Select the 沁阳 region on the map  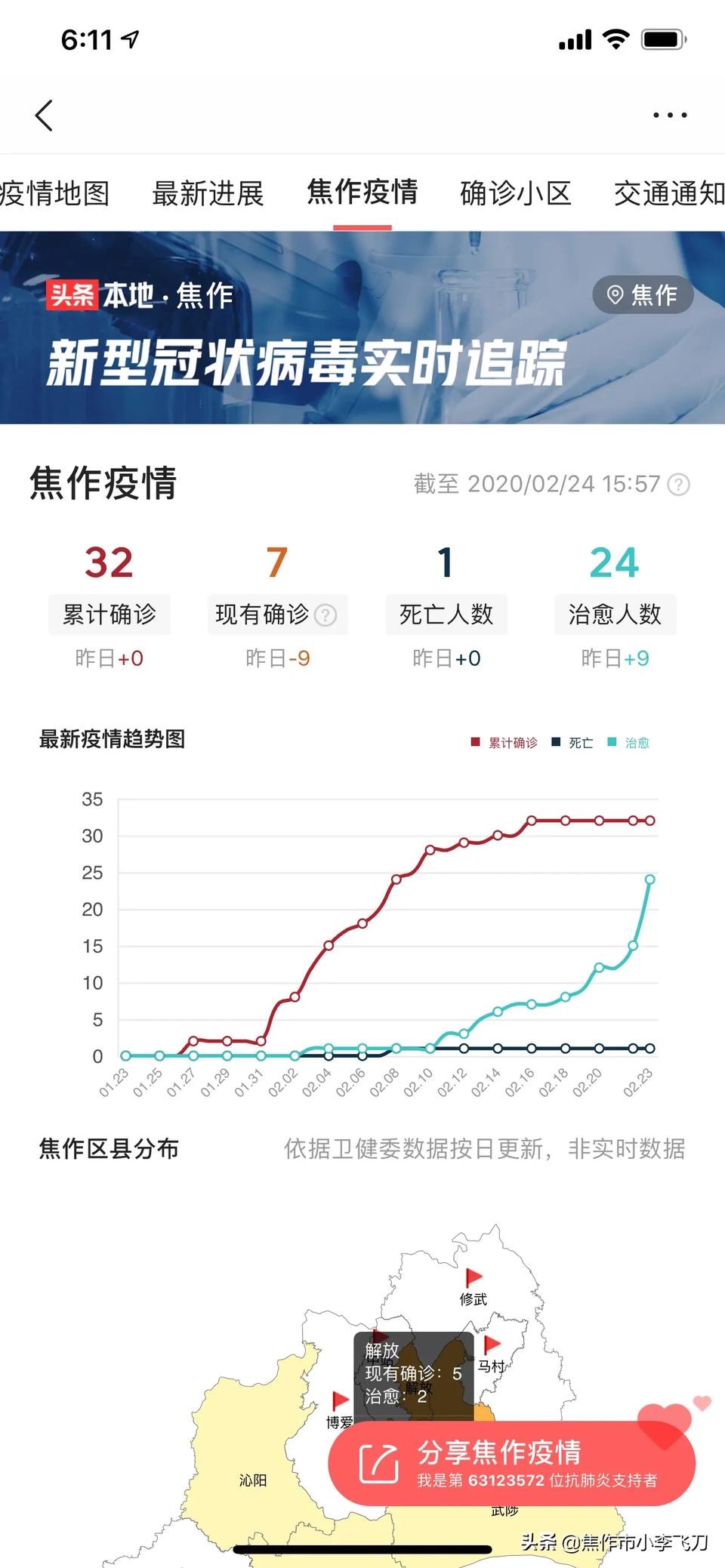pos(252,1480)
